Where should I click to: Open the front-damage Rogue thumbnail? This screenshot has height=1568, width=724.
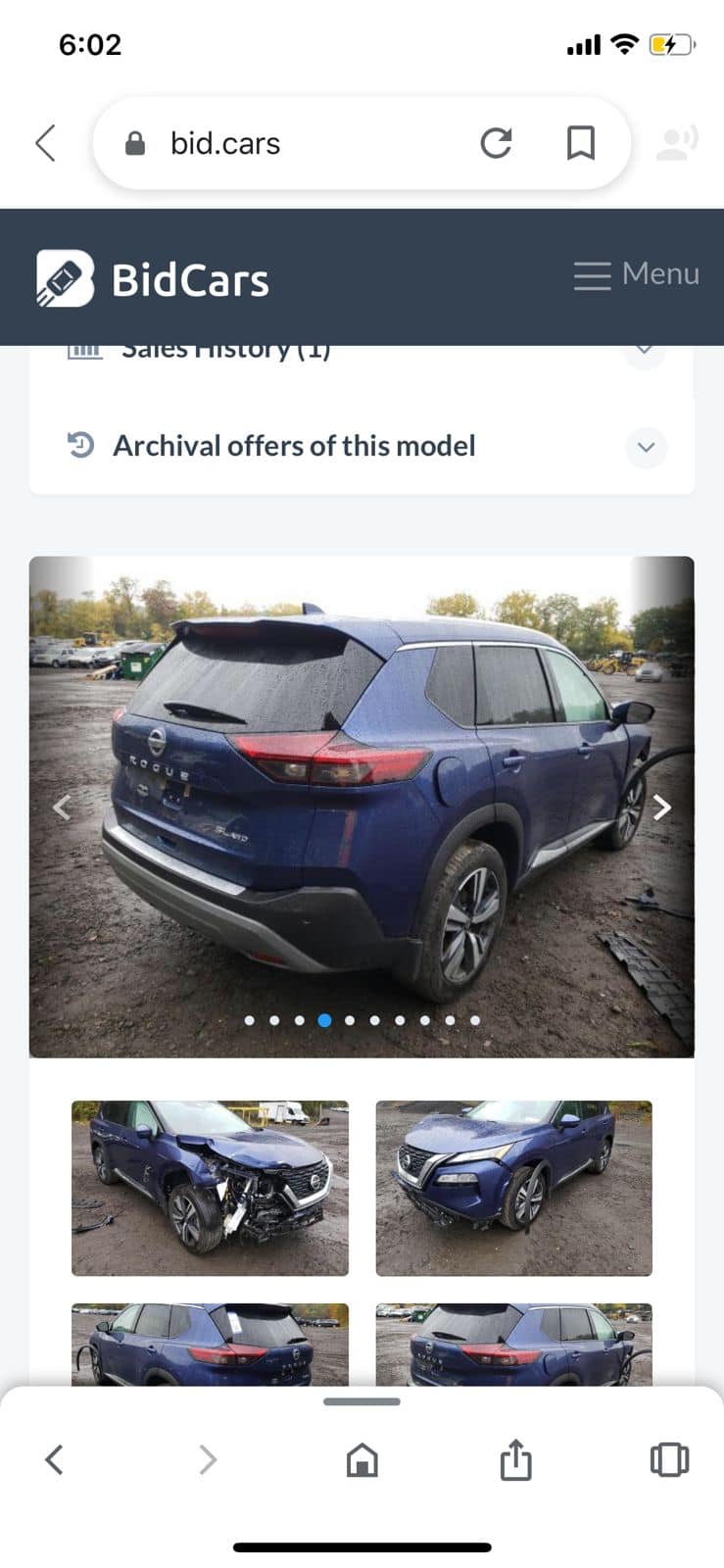tap(210, 1188)
